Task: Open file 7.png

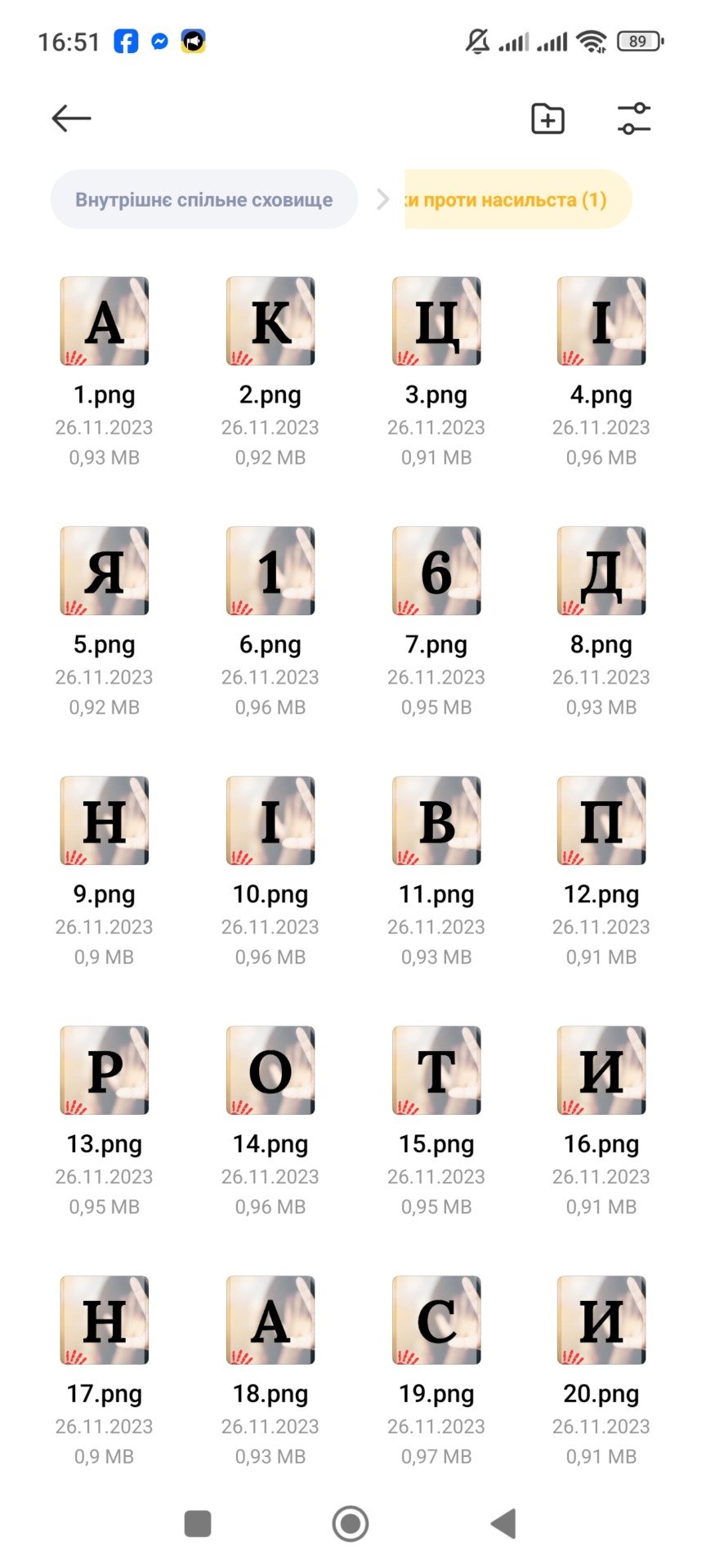Action: coord(436,571)
